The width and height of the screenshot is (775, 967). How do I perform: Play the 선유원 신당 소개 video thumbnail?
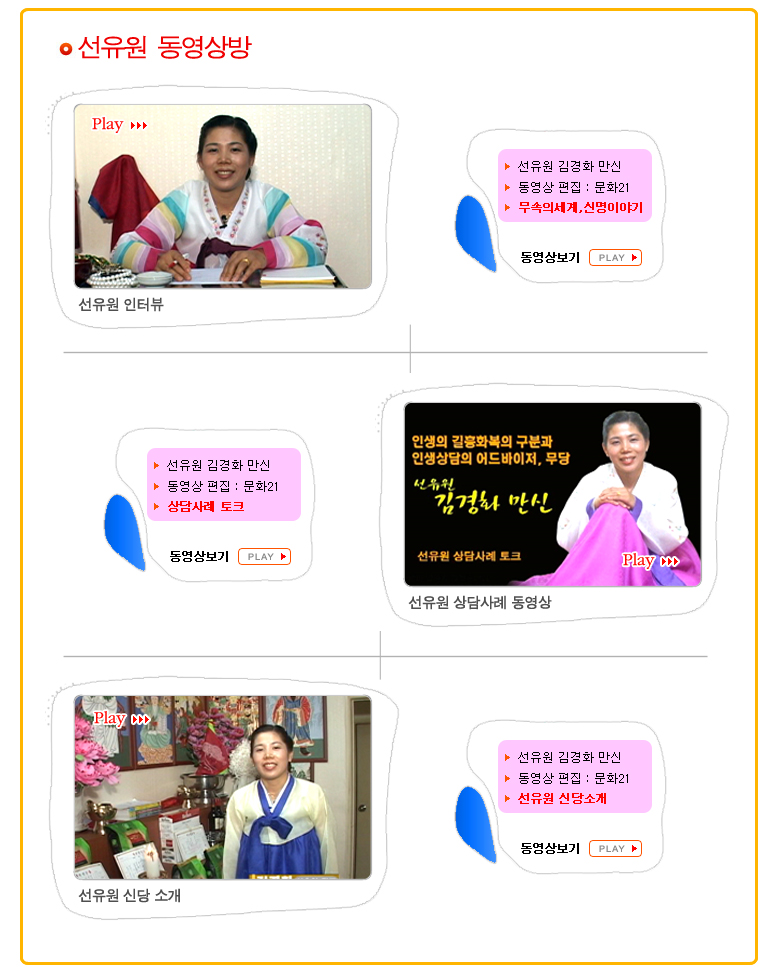[x=222, y=787]
